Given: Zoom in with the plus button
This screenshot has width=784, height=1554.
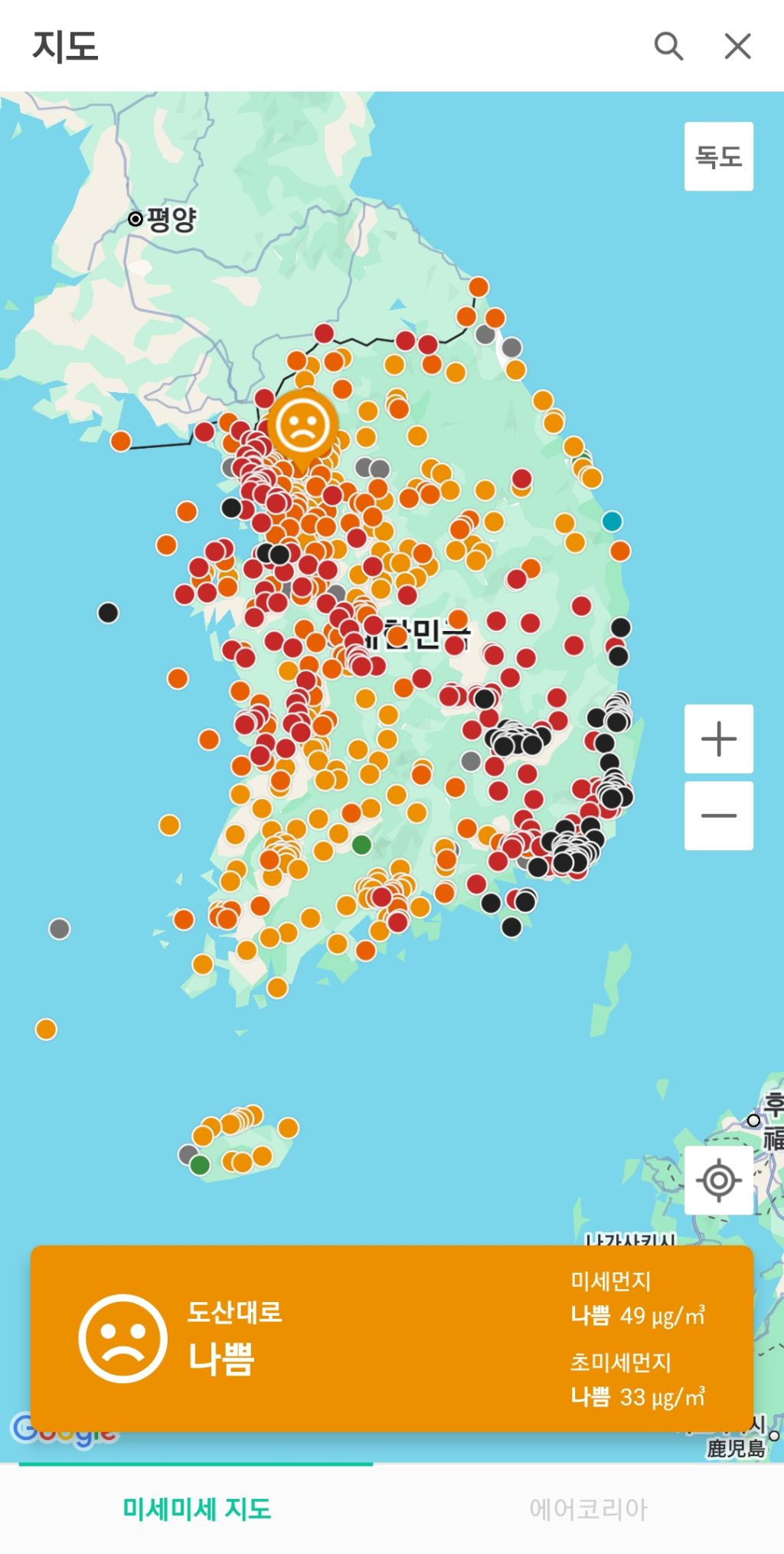Looking at the screenshot, I should click(719, 739).
